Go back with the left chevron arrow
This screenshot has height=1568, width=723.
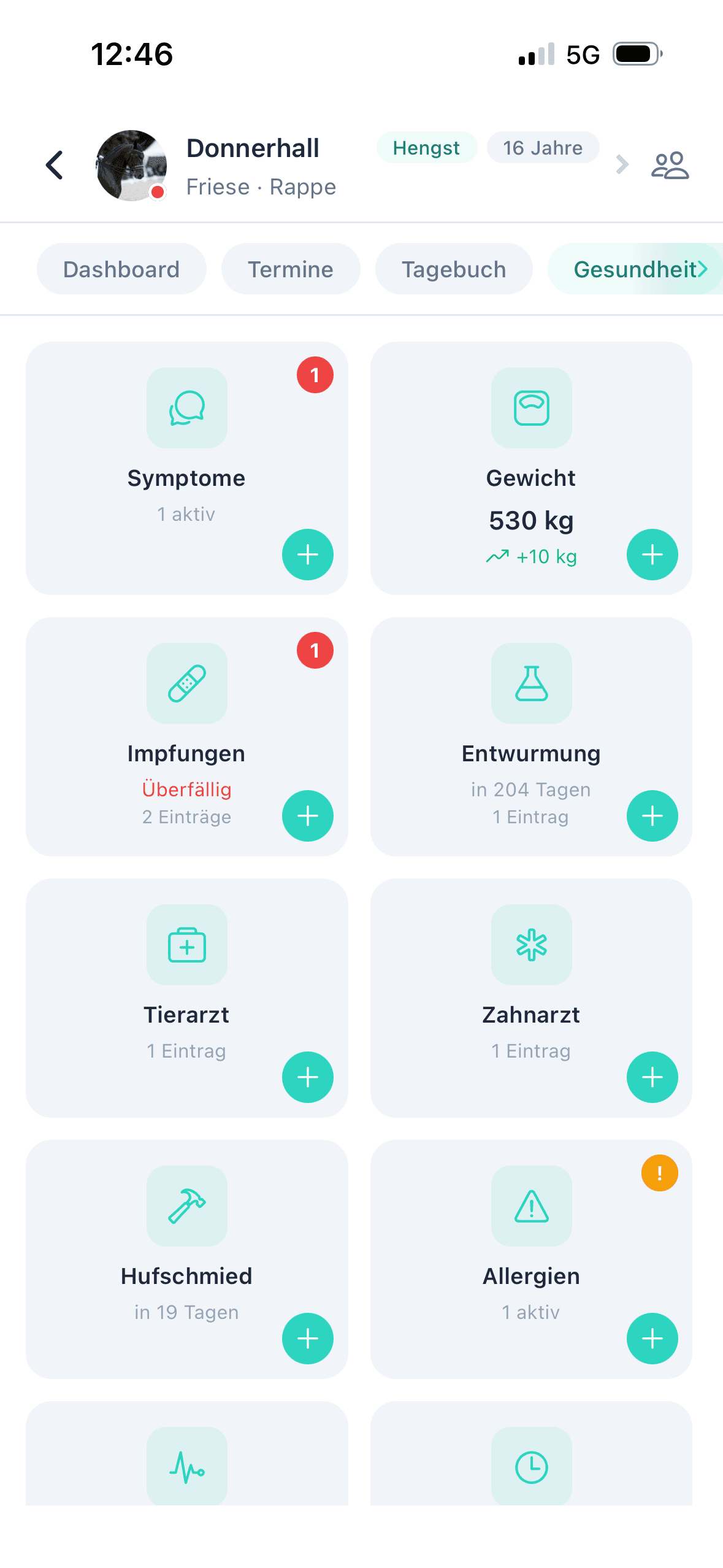coord(54,164)
